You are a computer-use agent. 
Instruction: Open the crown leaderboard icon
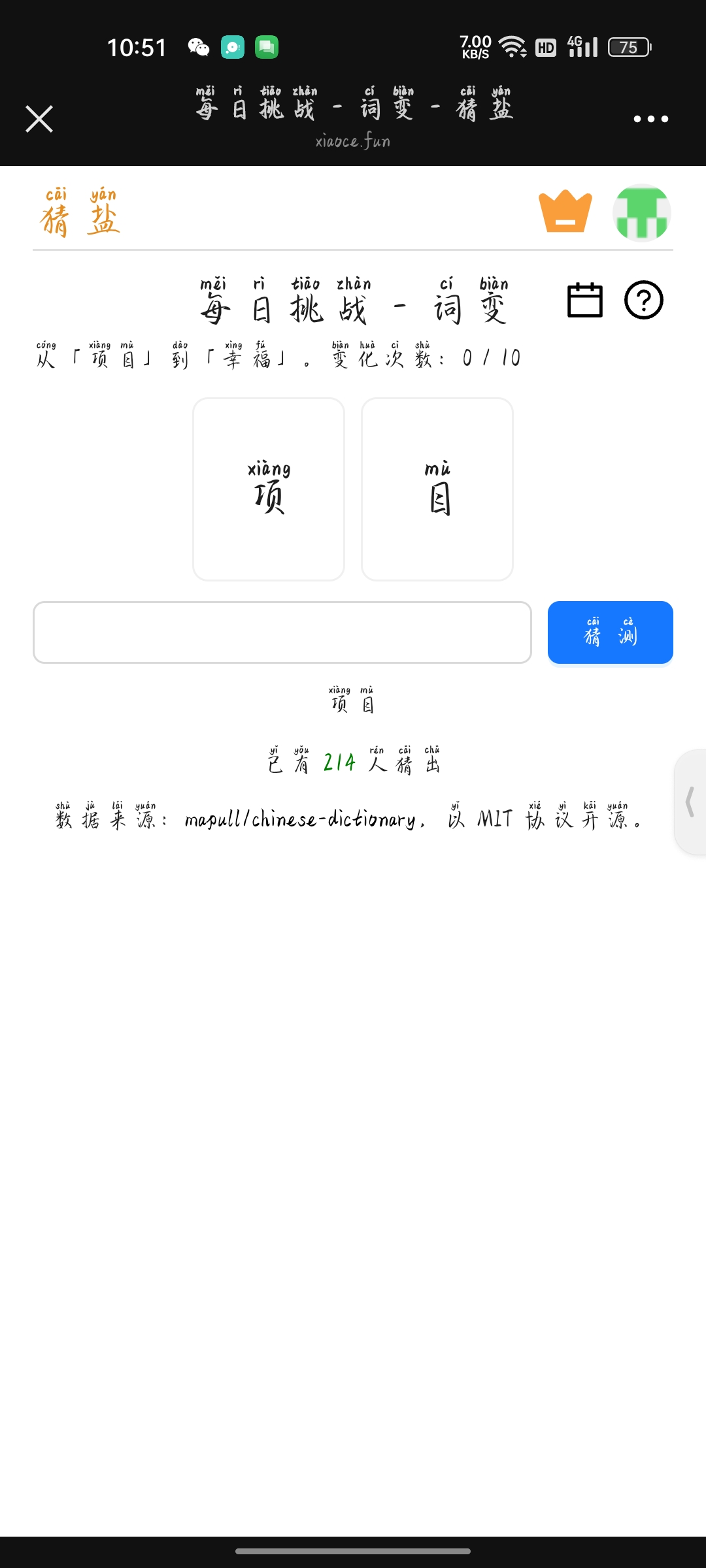point(565,212)
